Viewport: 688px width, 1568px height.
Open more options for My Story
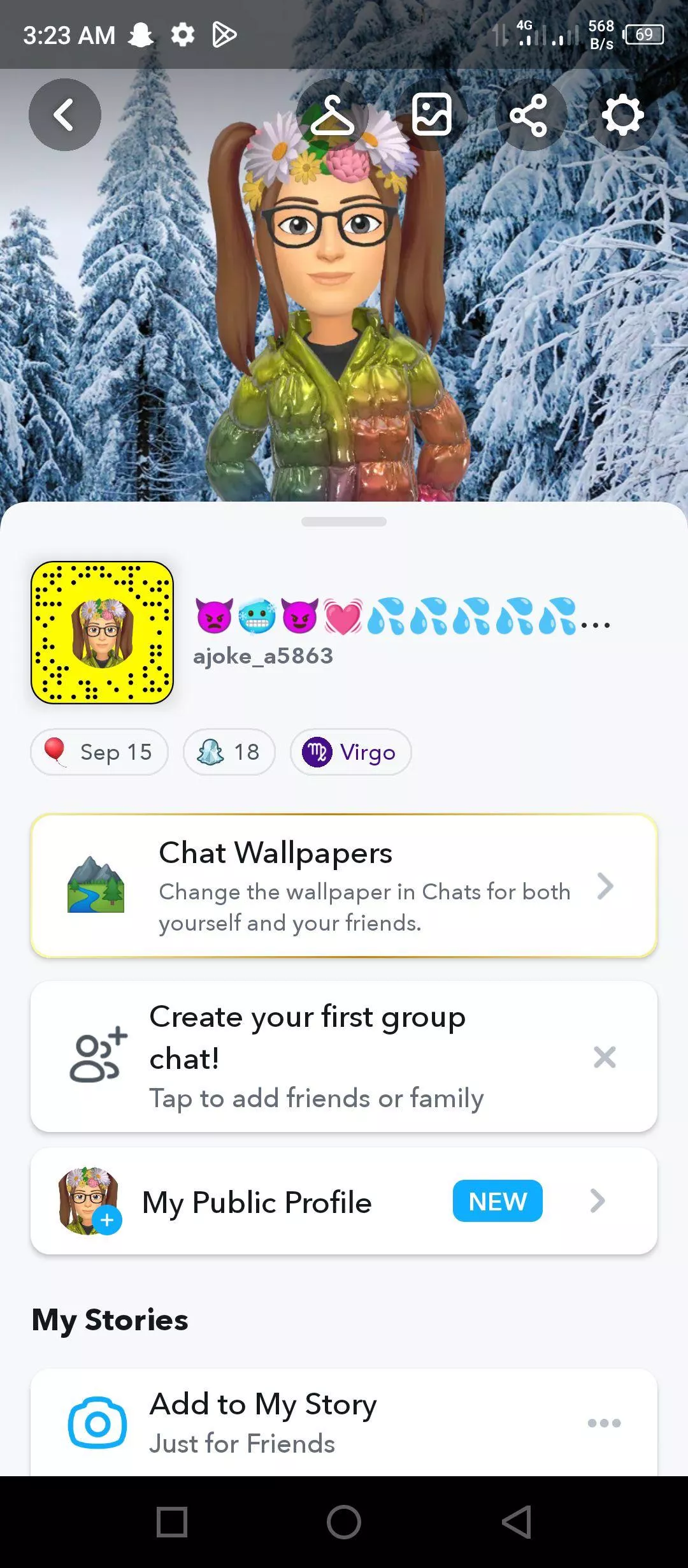point(604,1423)
